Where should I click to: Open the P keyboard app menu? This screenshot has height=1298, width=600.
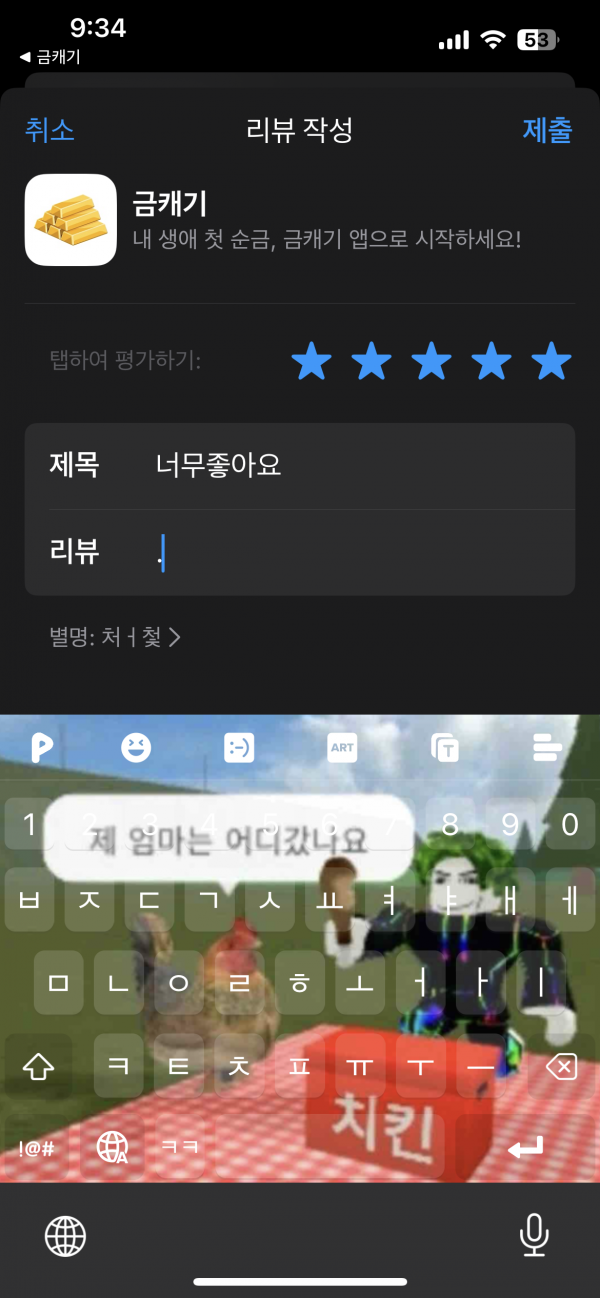[x=42, y=747]
